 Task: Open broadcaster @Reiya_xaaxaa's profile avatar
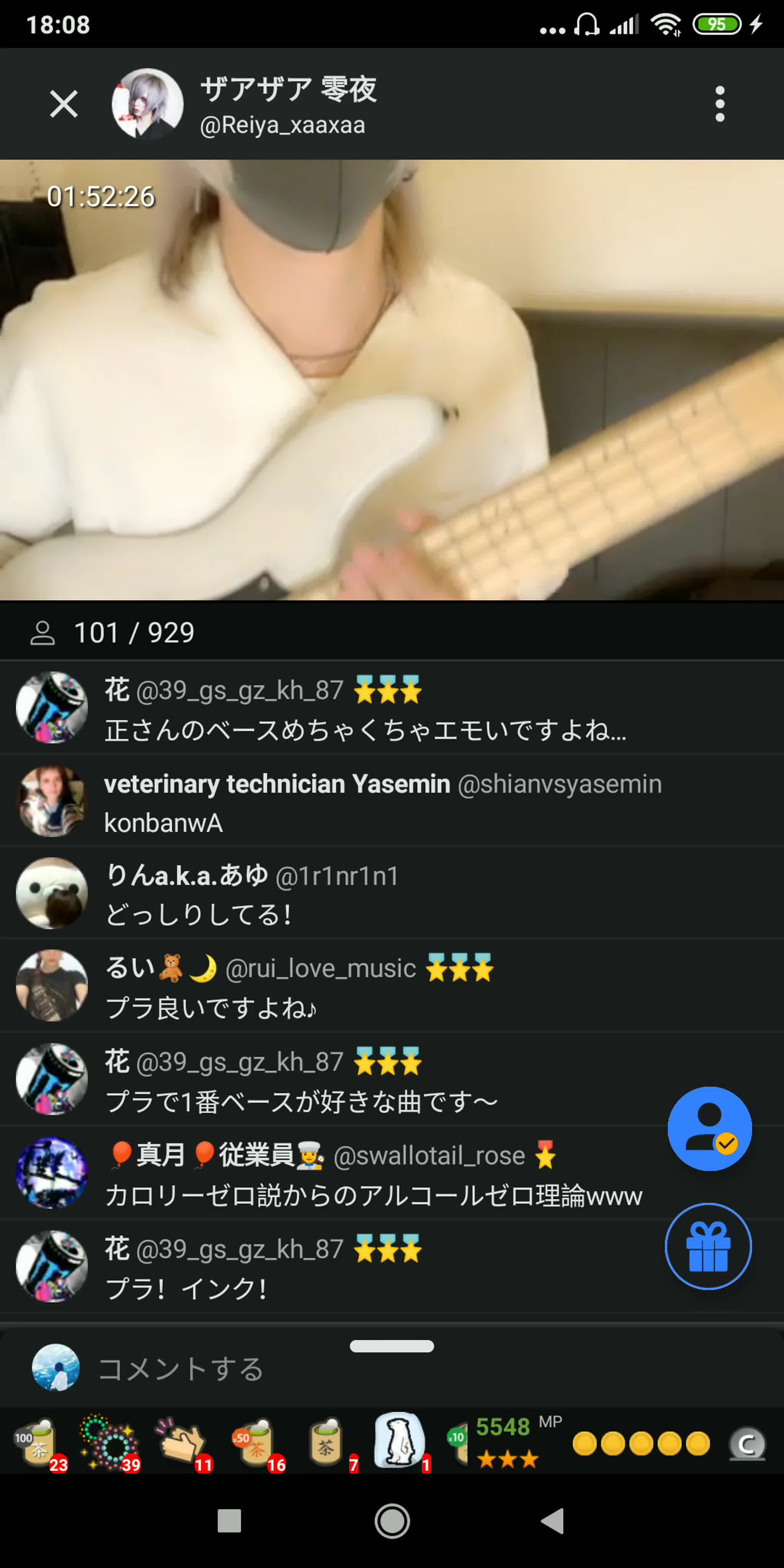click(147, 103)
